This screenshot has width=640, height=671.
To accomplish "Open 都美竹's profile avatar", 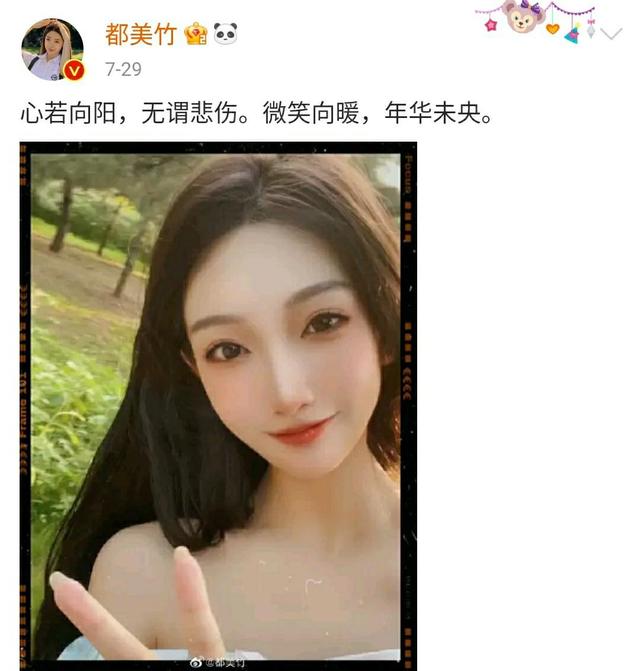I will click(52, 48).
